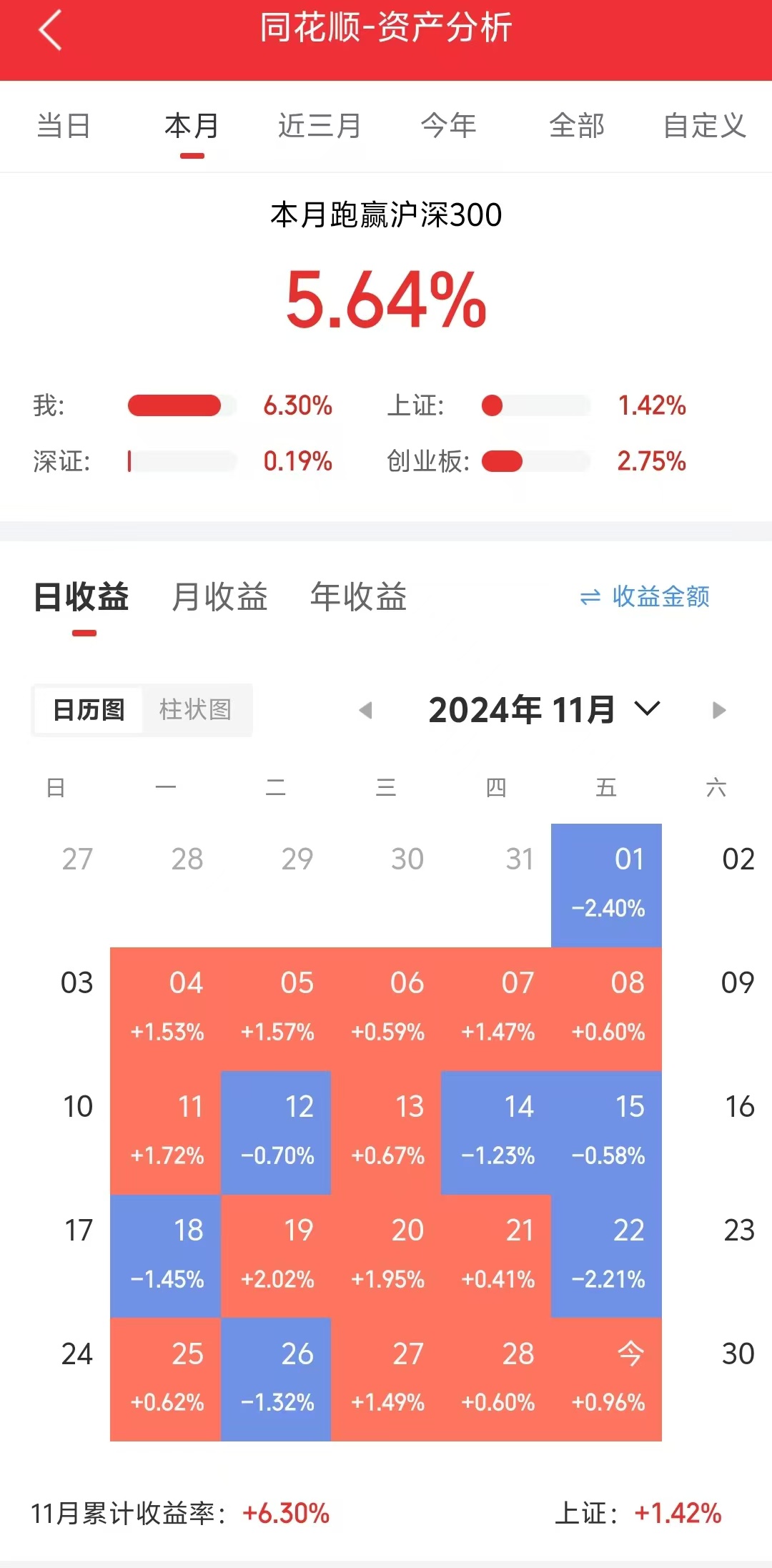Go back using the top-left arrow

point(50,30)
